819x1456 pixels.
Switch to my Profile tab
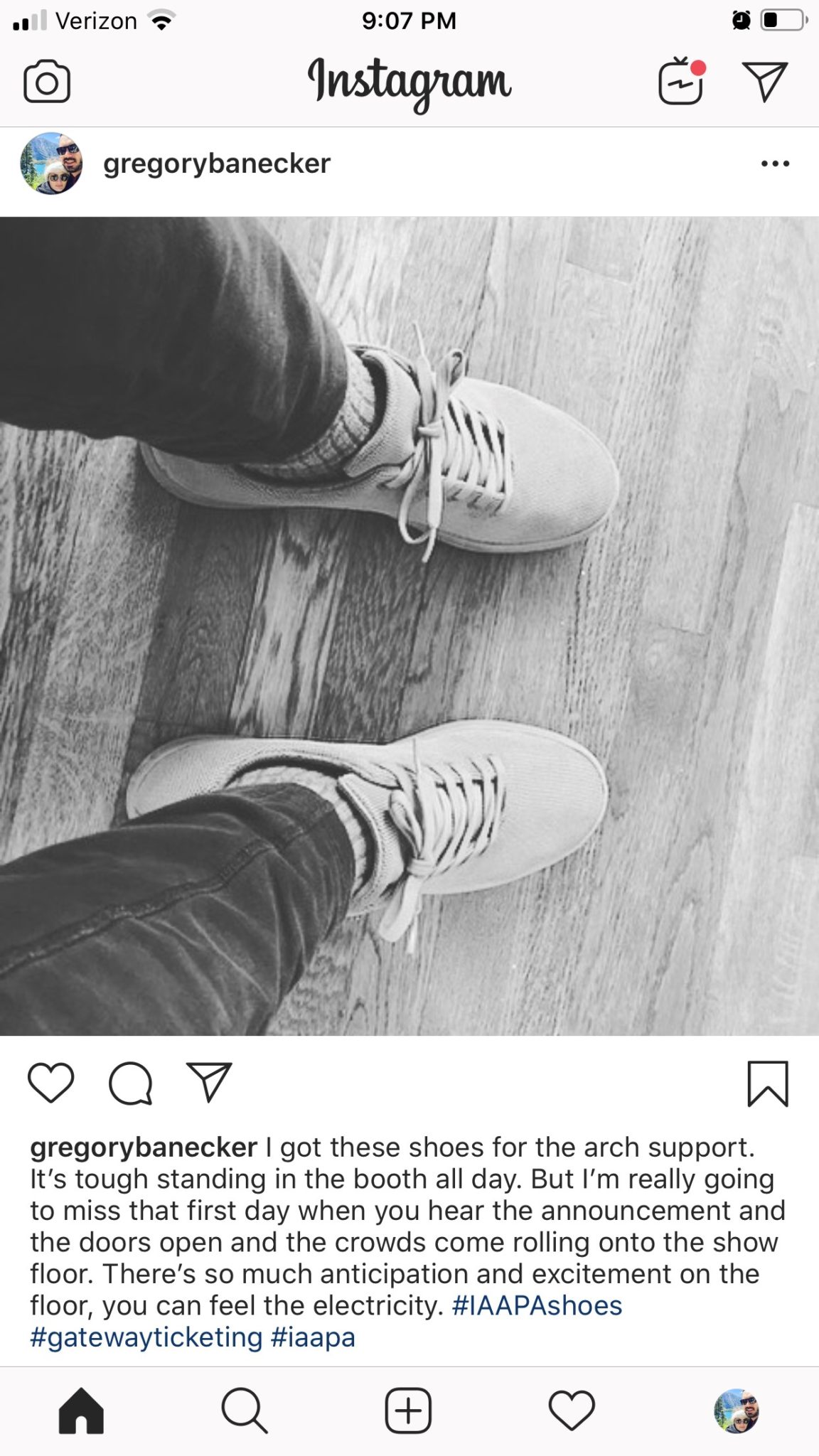737,1410
